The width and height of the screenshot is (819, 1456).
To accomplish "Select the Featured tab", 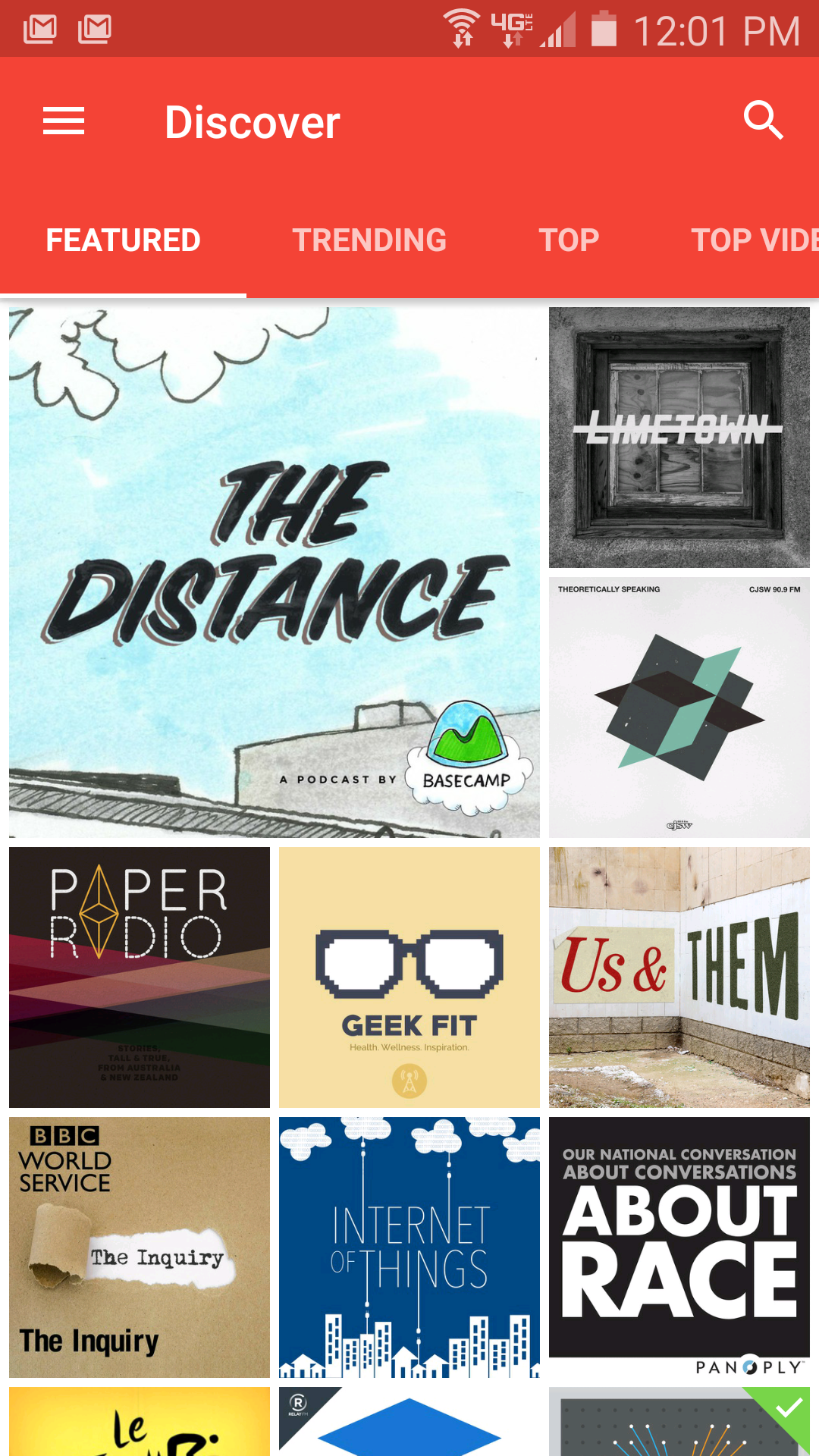I will click(x=123, y=240).
